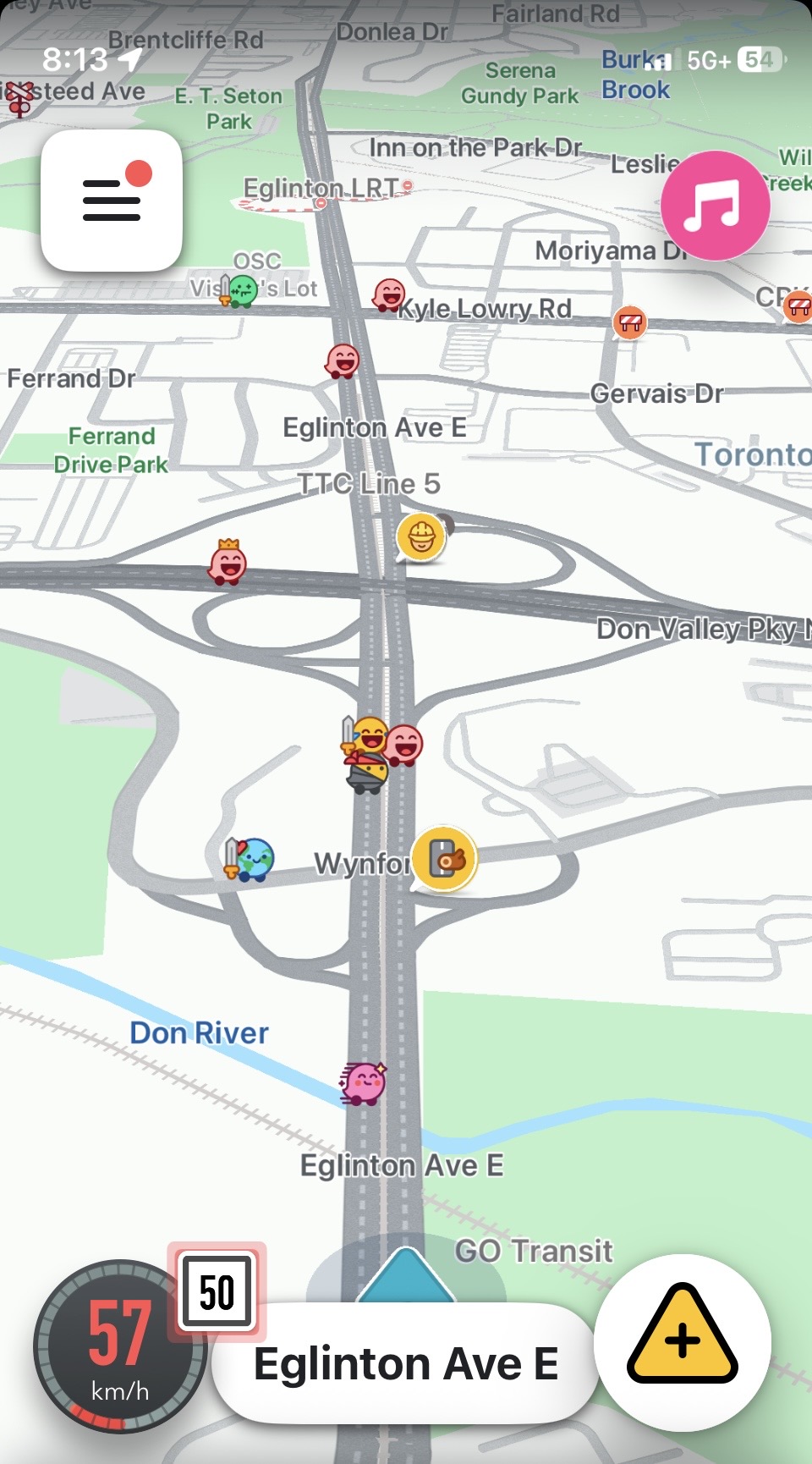Select the earth Wazer with sword

click(251, 860)
